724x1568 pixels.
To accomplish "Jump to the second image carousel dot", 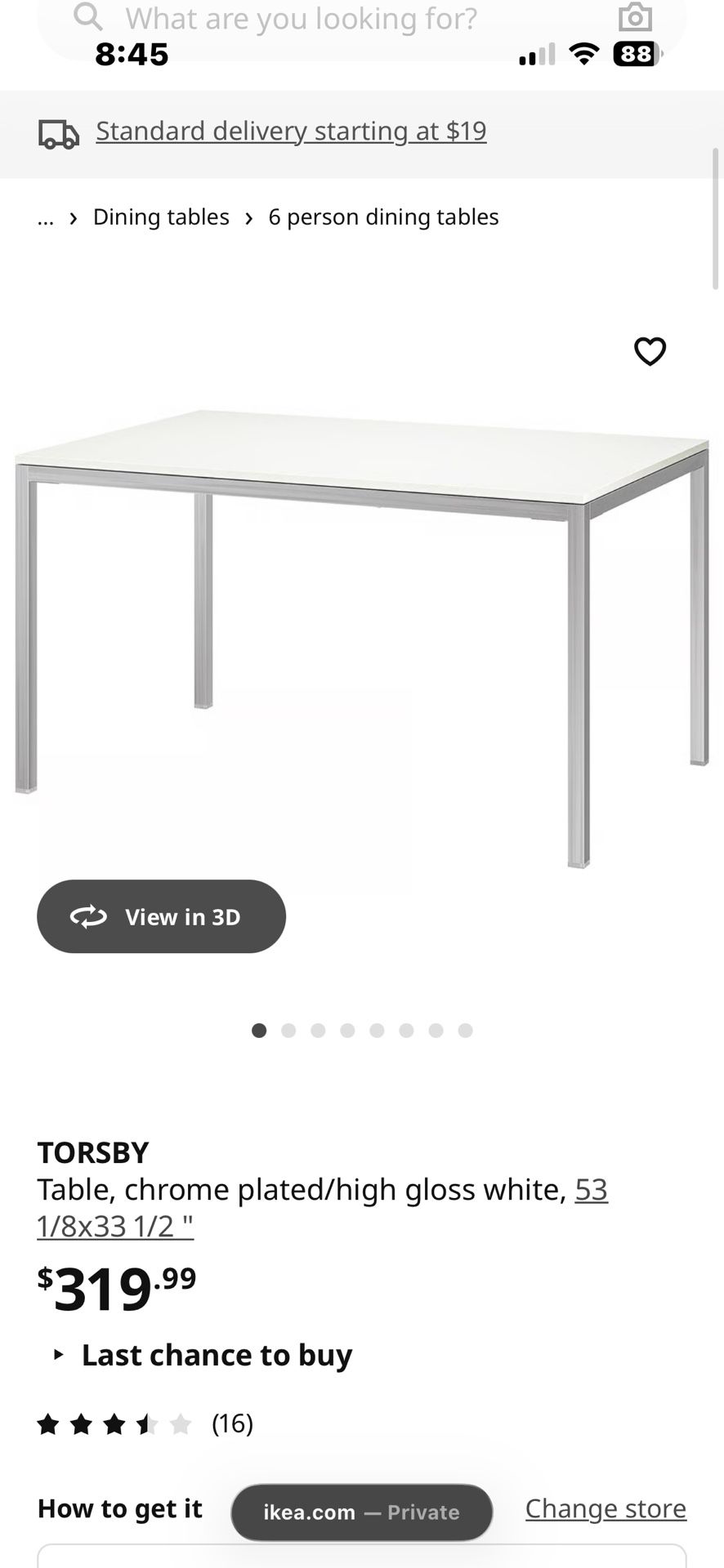I will point(288,1031).
